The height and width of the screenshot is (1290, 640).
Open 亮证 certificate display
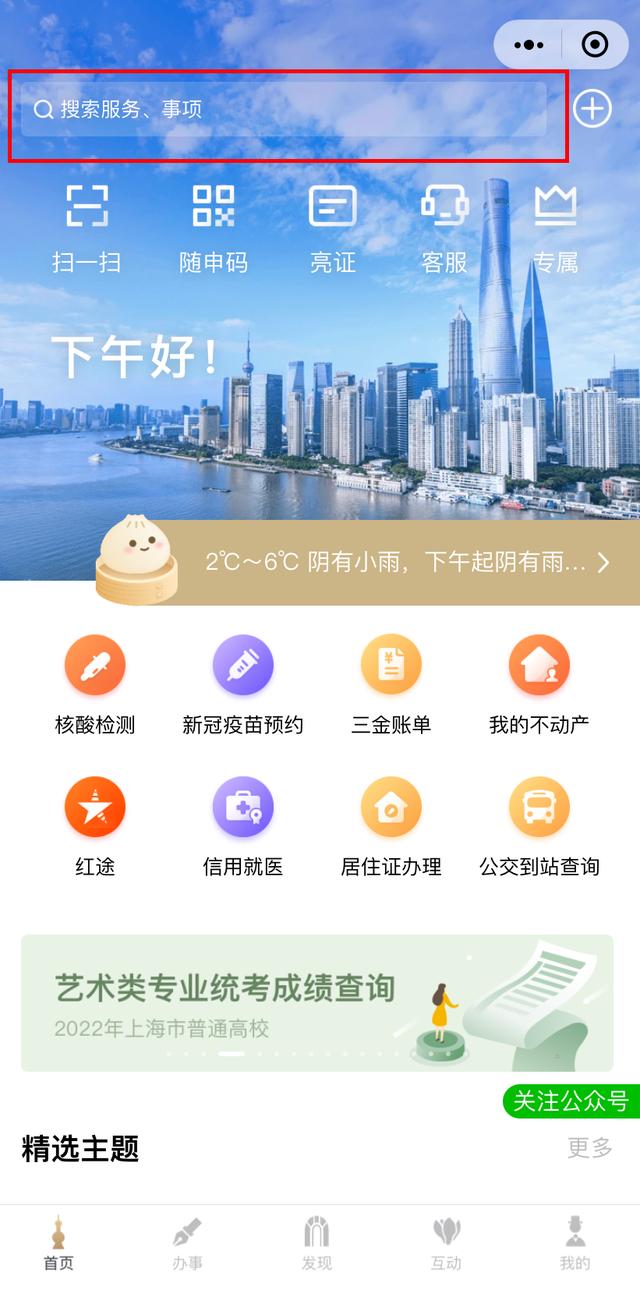(333, 227)
